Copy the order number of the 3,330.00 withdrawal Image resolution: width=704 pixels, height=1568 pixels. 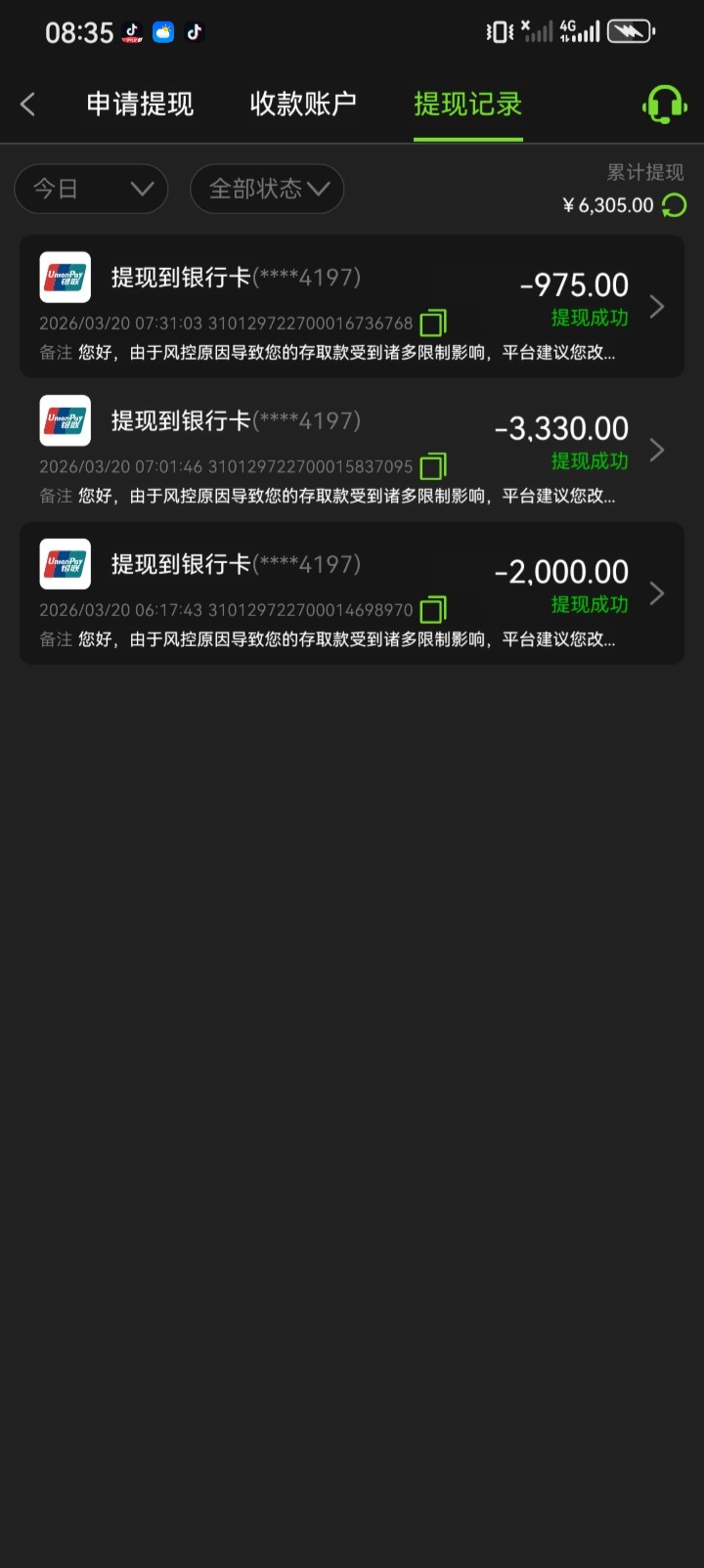point(432,466)
